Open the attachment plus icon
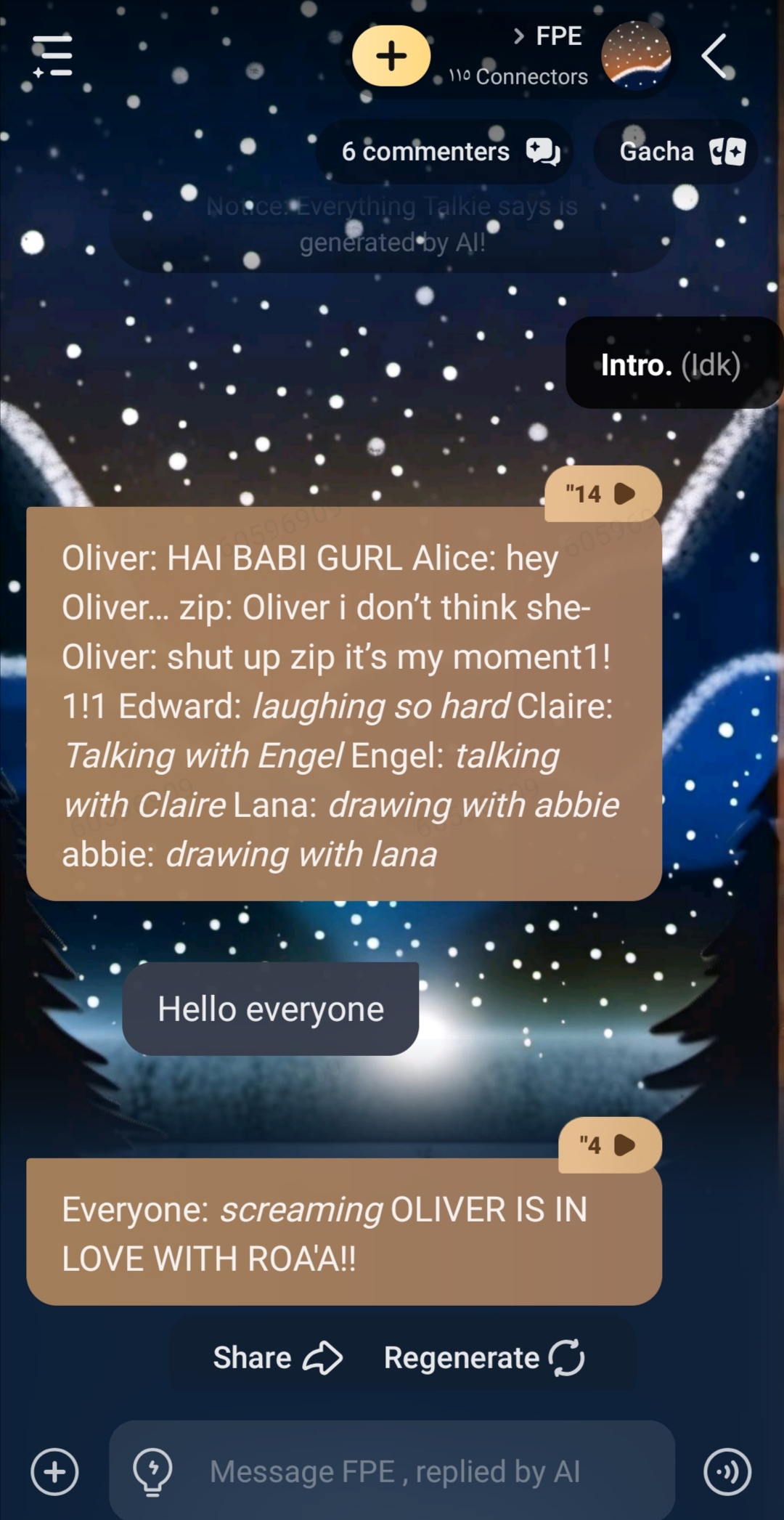Viewport: 784px width, 1520px height. pyautogui.click(x=54, y=1472)
